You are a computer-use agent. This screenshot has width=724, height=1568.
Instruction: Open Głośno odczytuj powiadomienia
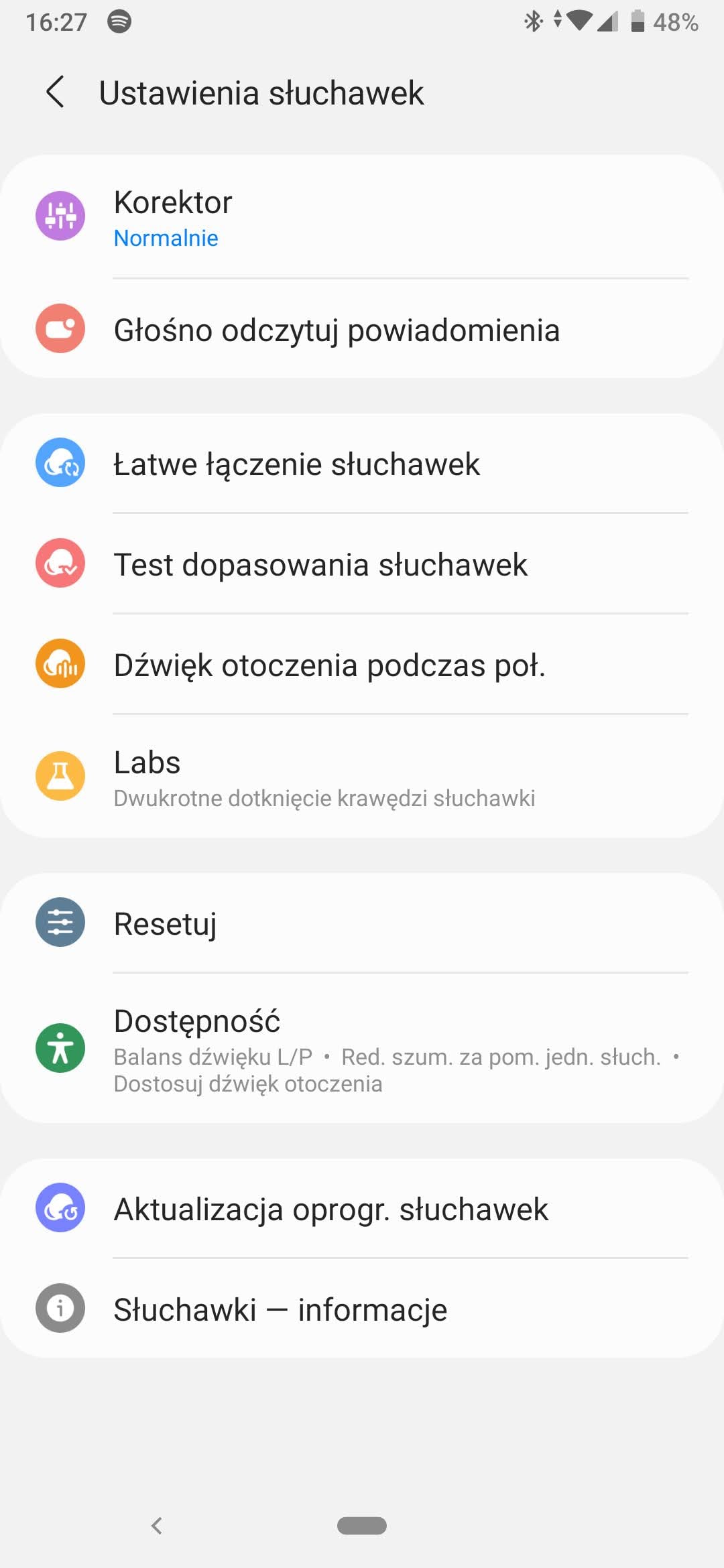pos(362,330)
